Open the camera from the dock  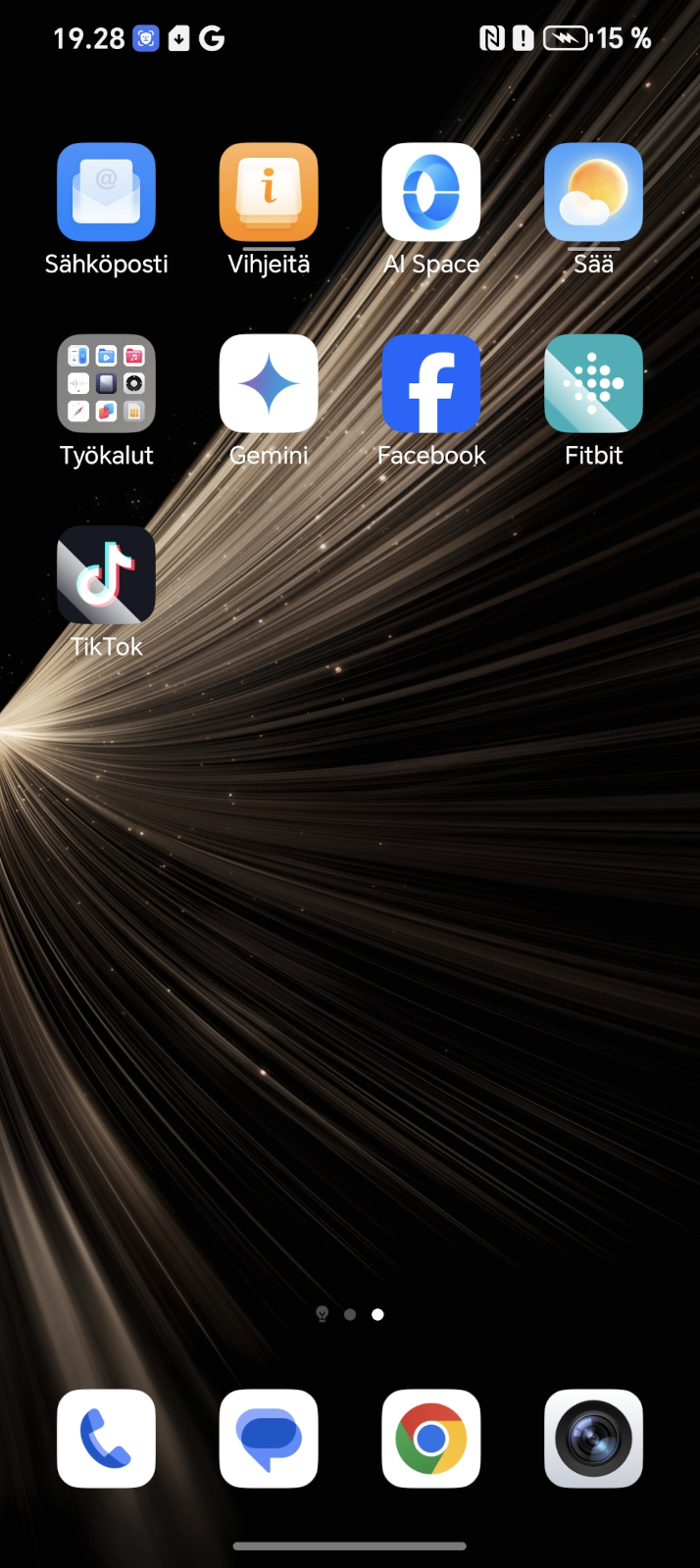593,1439
